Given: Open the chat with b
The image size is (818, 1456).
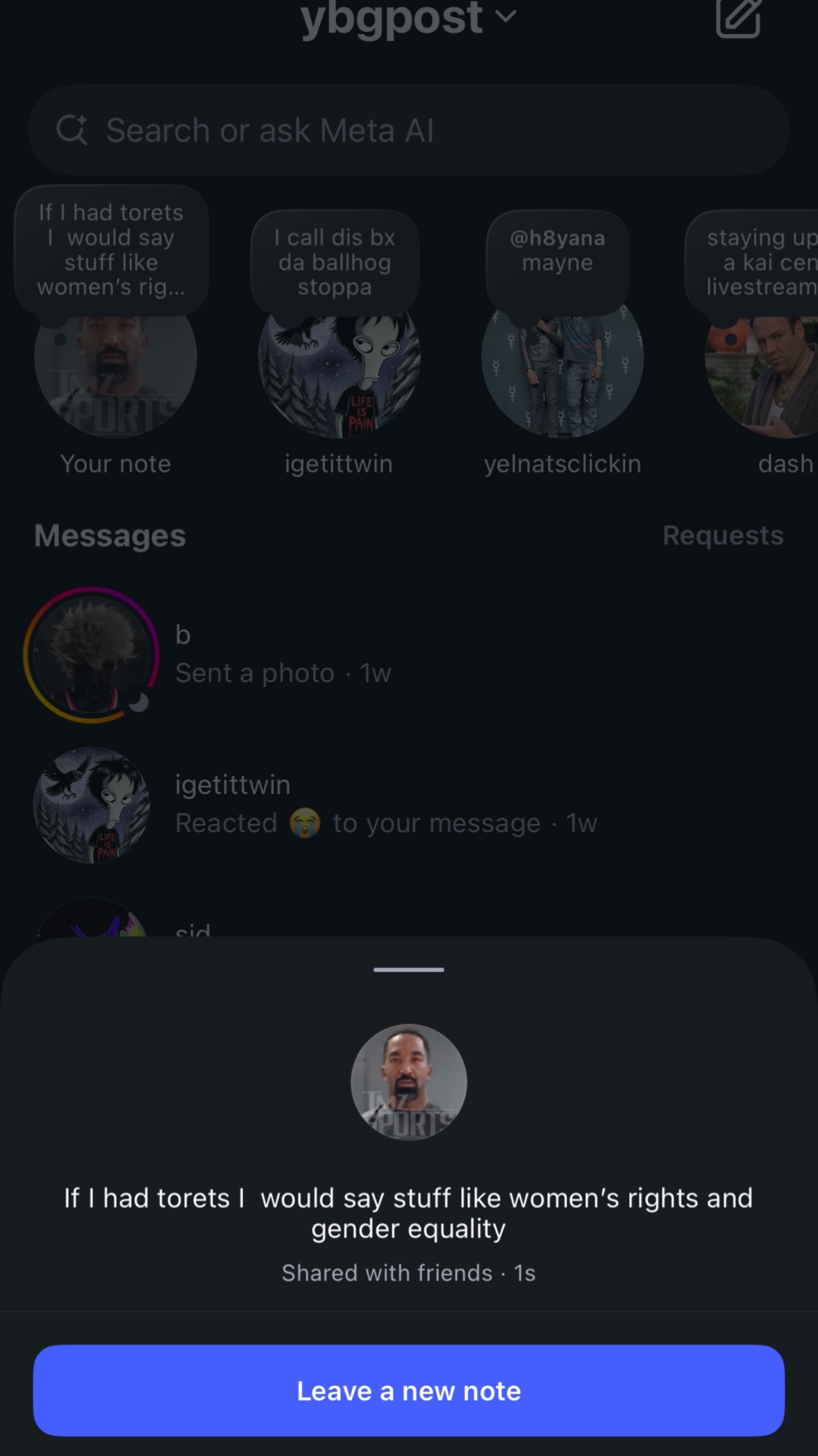Looking at the screenshot, I should (x=409, y=654).
